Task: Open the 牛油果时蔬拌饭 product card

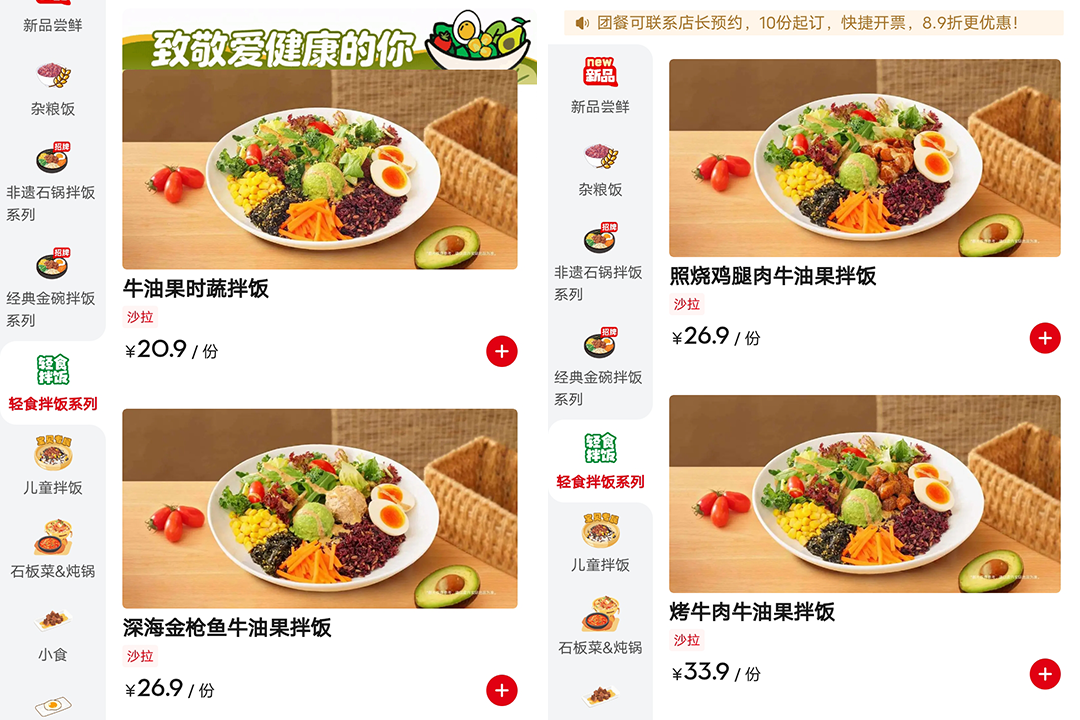Action: pyautogui.click(x=319, y=170)
